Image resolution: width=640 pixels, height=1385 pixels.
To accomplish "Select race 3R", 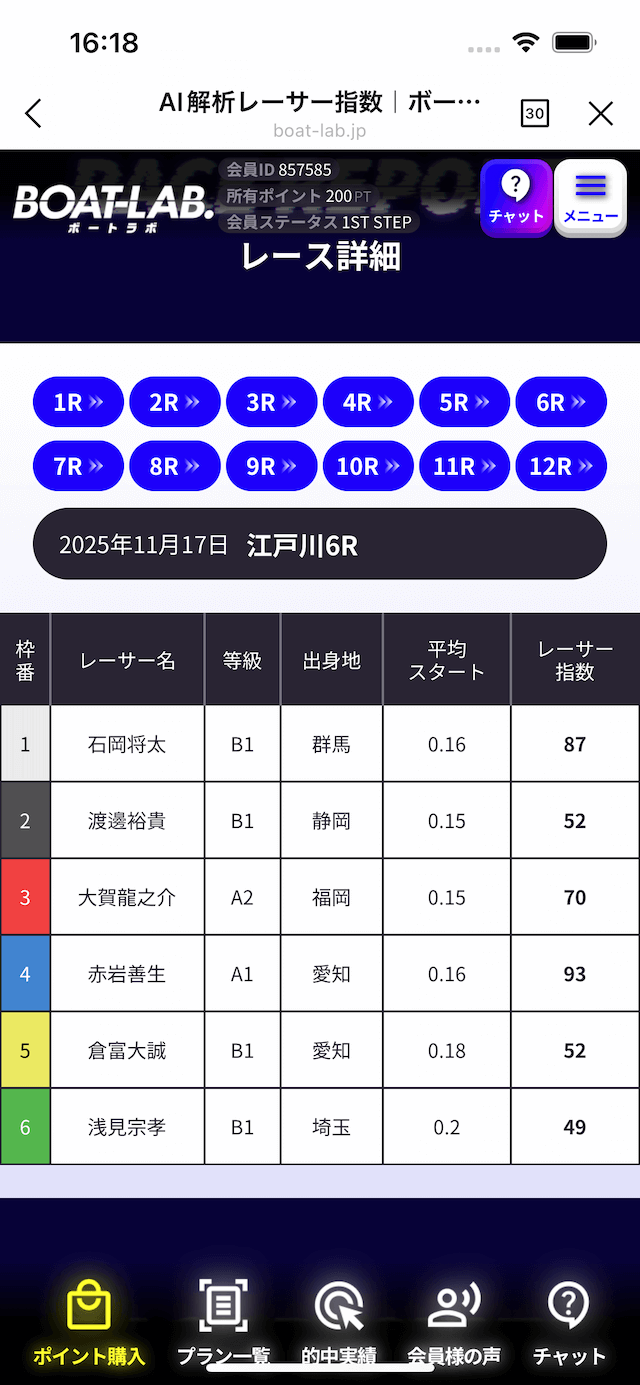I will 272,402.
